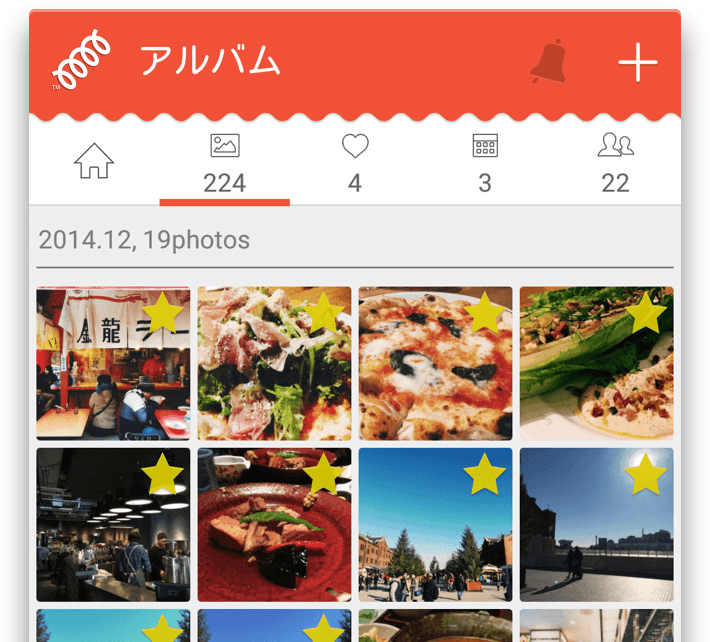Screen dimensions: 710x642
Task: Open the Christmas tree plaza photo
Action: click(x=435, y=524)
